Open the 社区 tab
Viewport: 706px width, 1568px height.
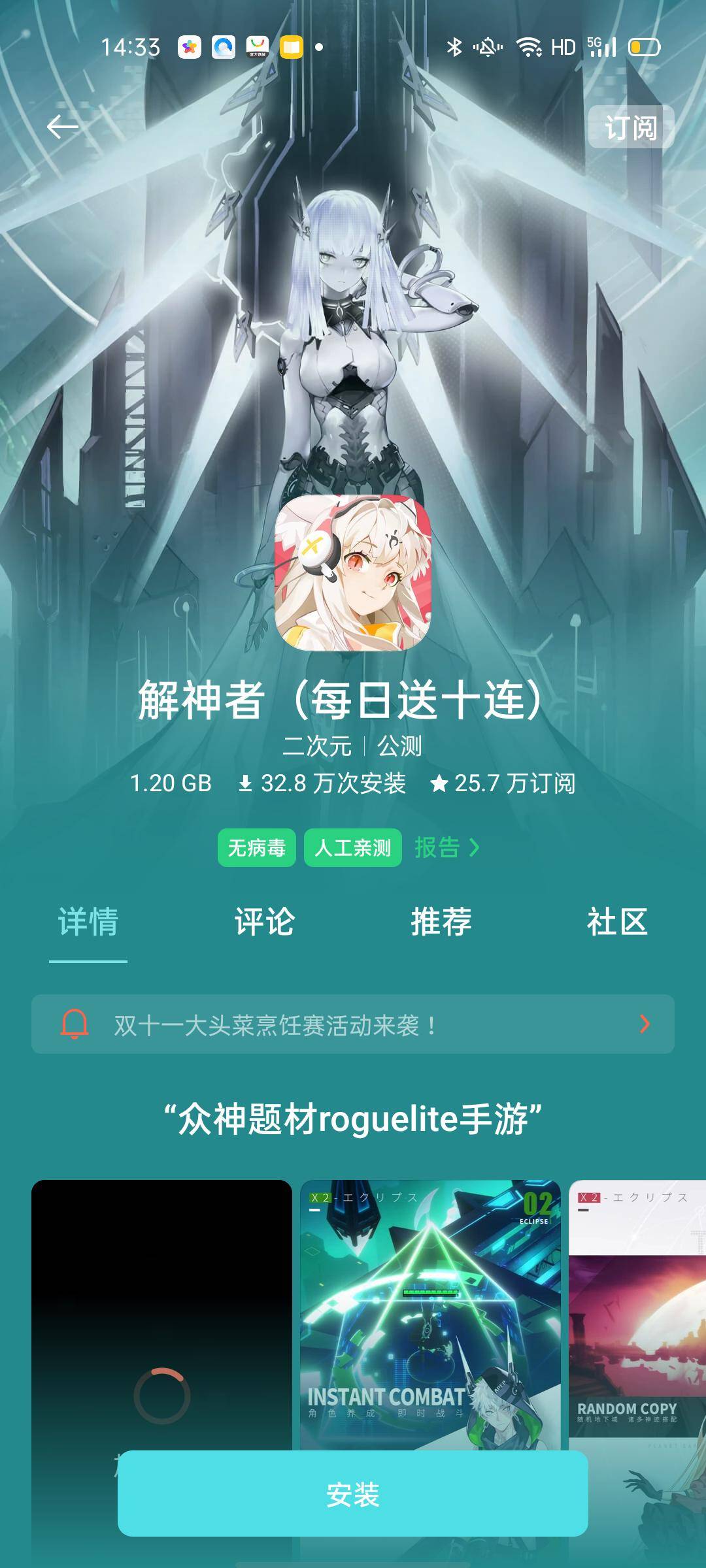pyautogui.click(x=617, y=922)
